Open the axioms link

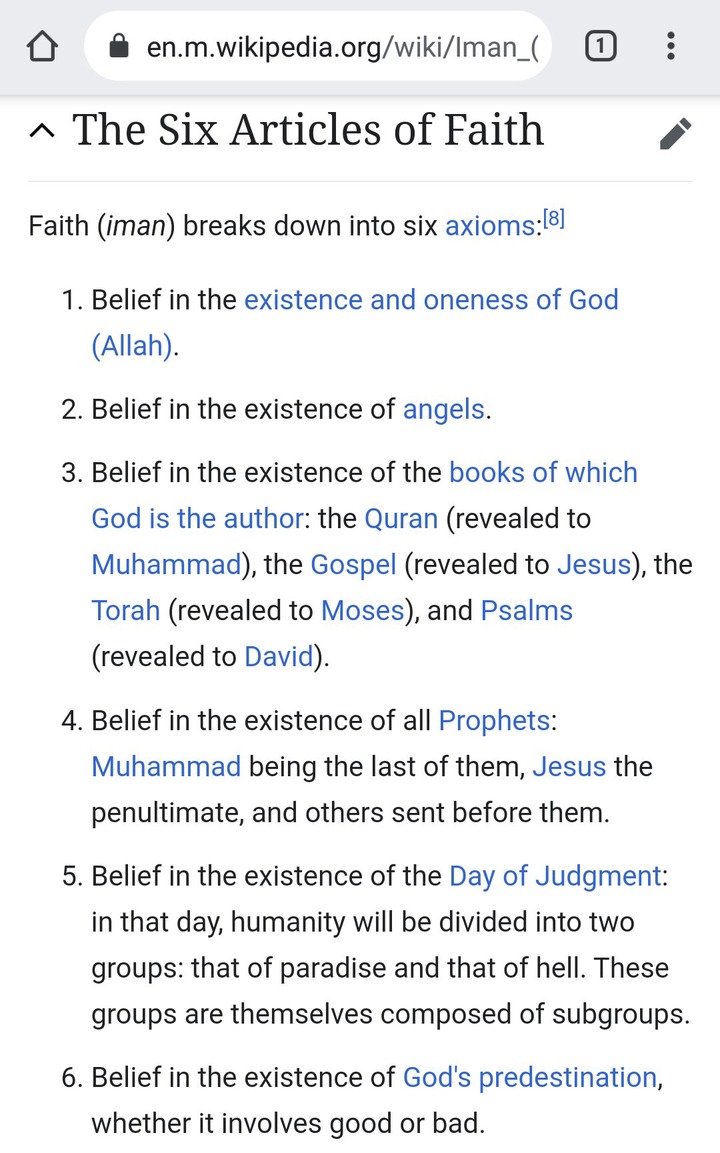click(x=491, y=226)
